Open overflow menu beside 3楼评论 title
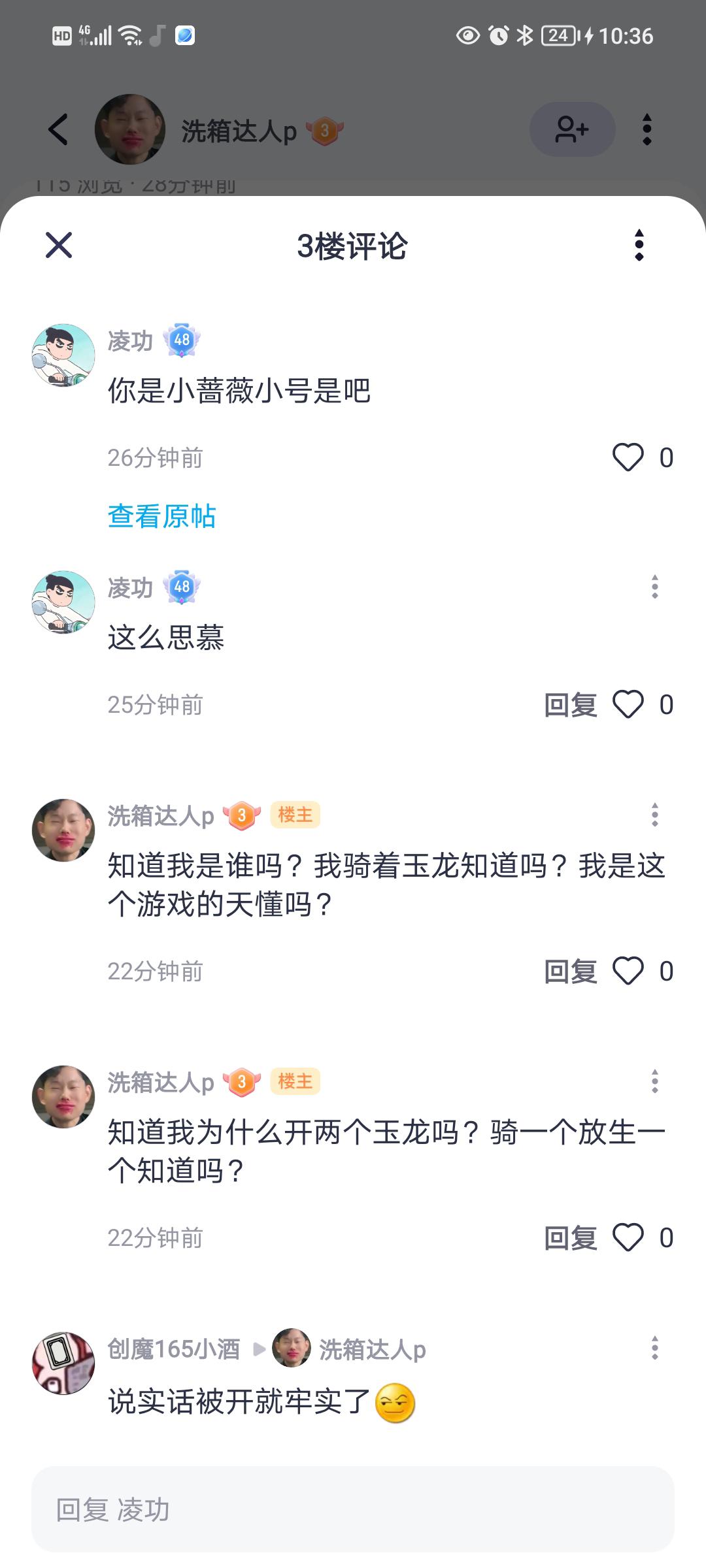This screenshot has width=706, height=1568. tap(639, 245)
